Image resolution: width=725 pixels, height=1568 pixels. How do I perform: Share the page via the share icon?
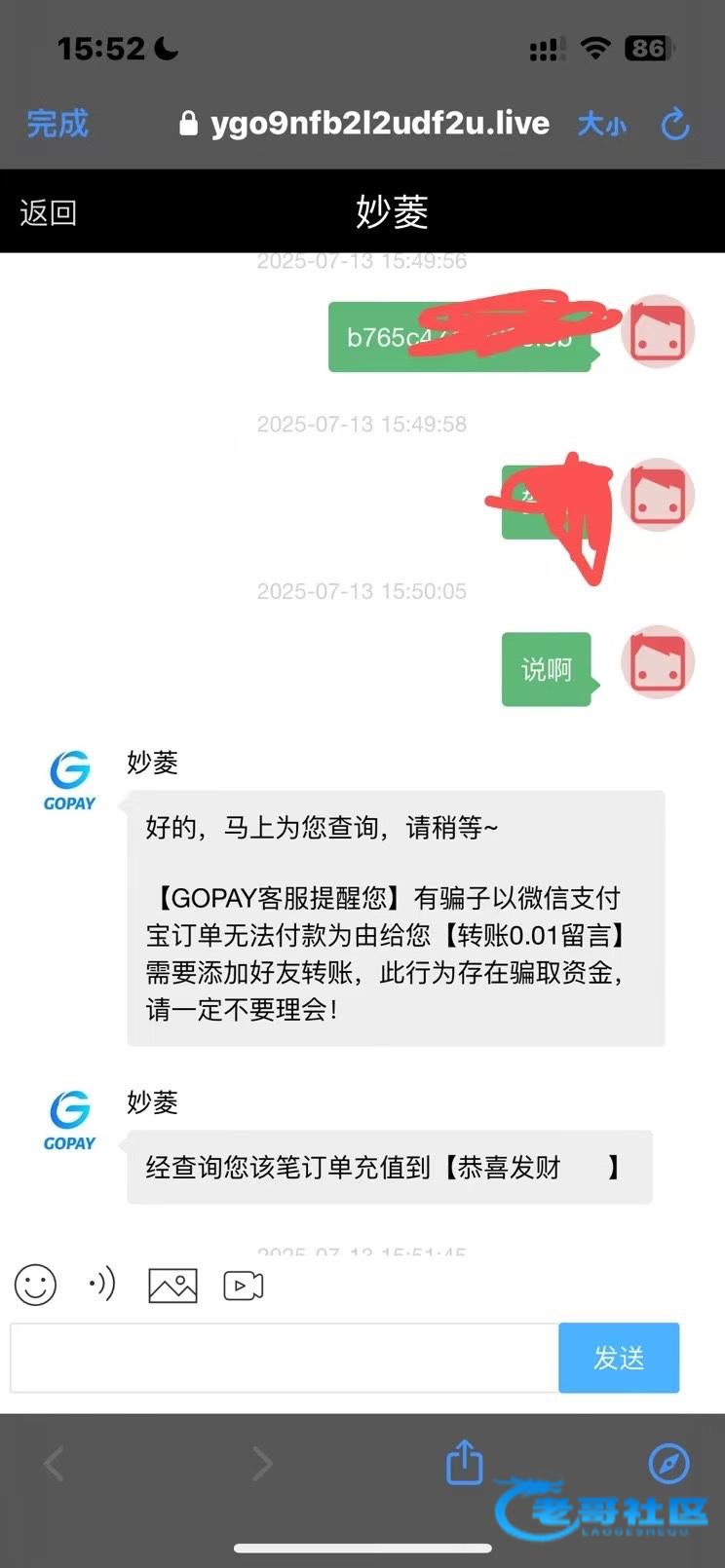coord(465,1462)
